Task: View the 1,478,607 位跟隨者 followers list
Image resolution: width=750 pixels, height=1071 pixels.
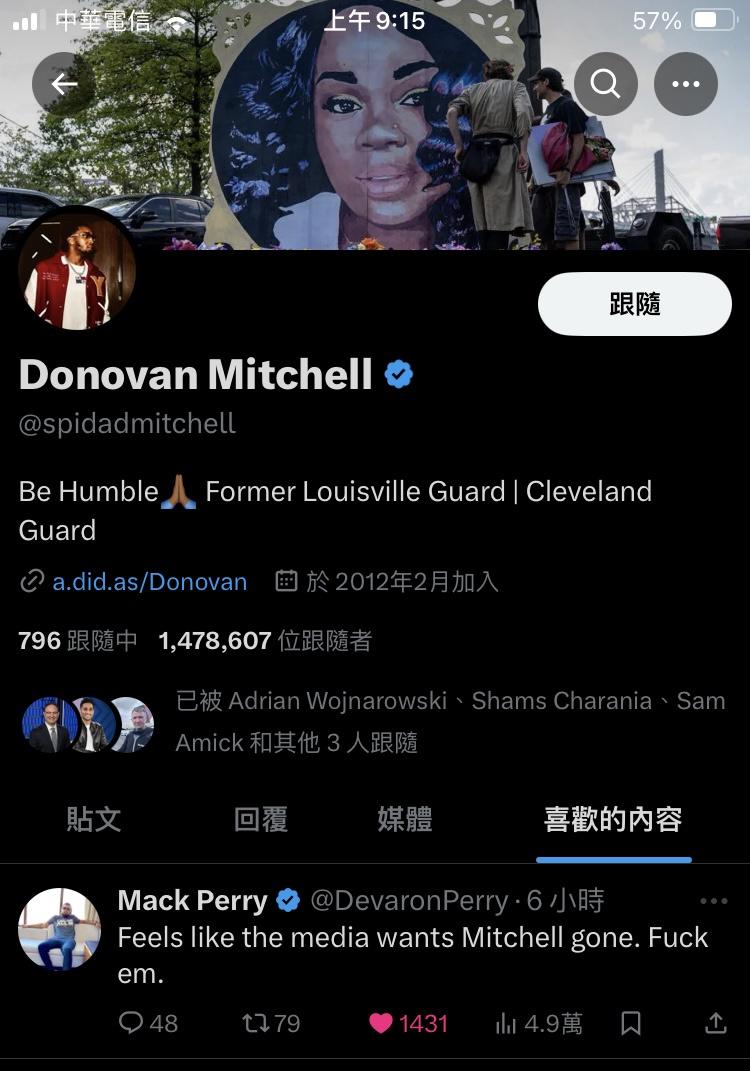Action: pos(265,641)
